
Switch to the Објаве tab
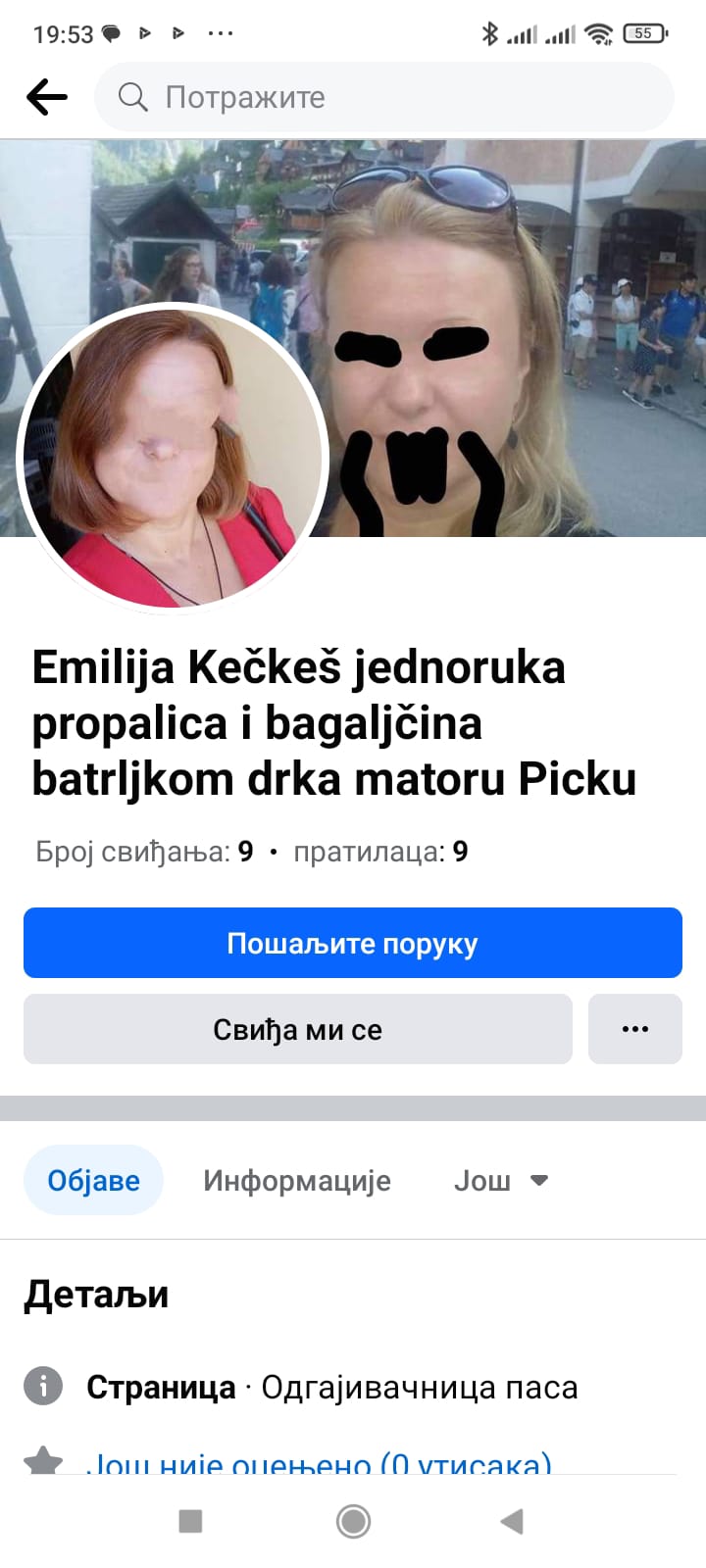(93, 1180)
